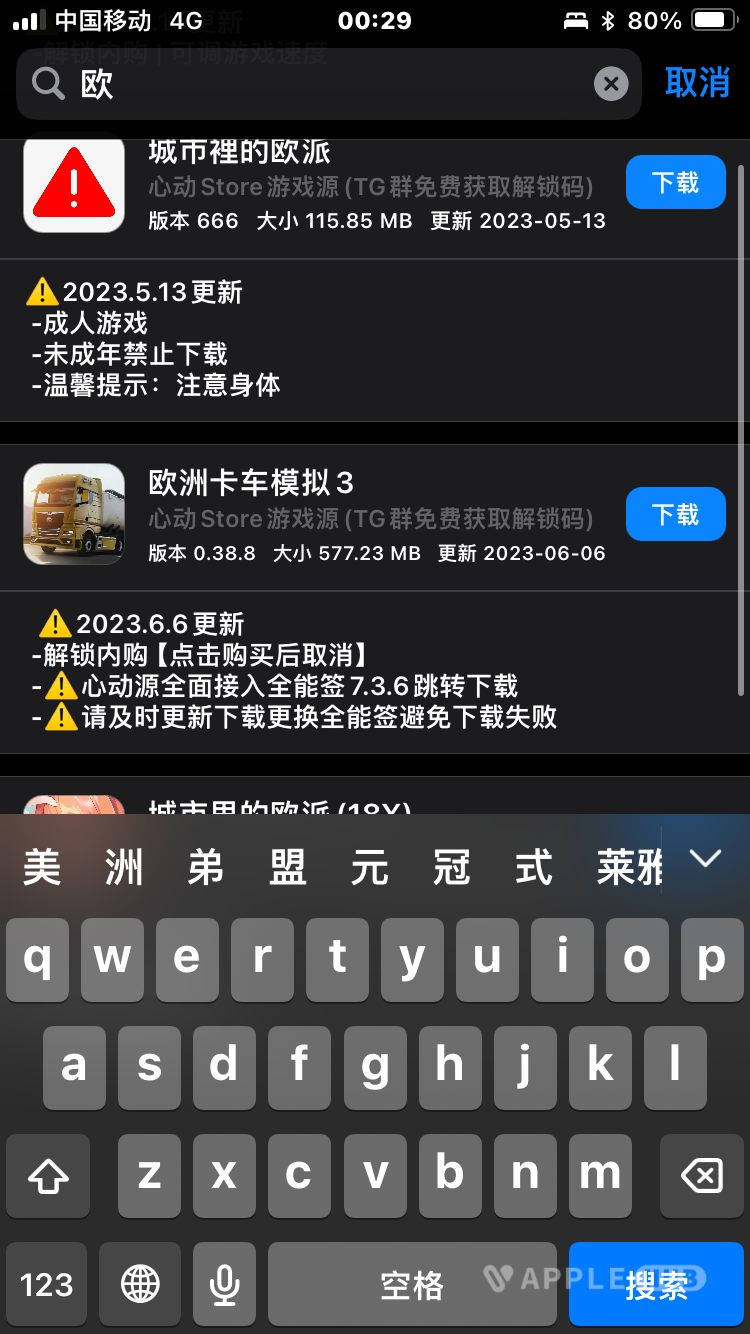Screen dimensions: 750x1334
Task: Pick the 盟 candidate above the keyboard
Action: tap(287, 866)
